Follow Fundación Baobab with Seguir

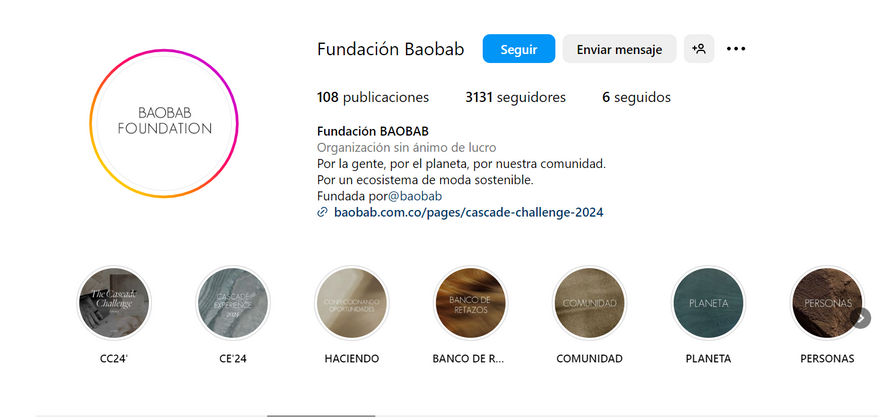[x=518, y=49]
